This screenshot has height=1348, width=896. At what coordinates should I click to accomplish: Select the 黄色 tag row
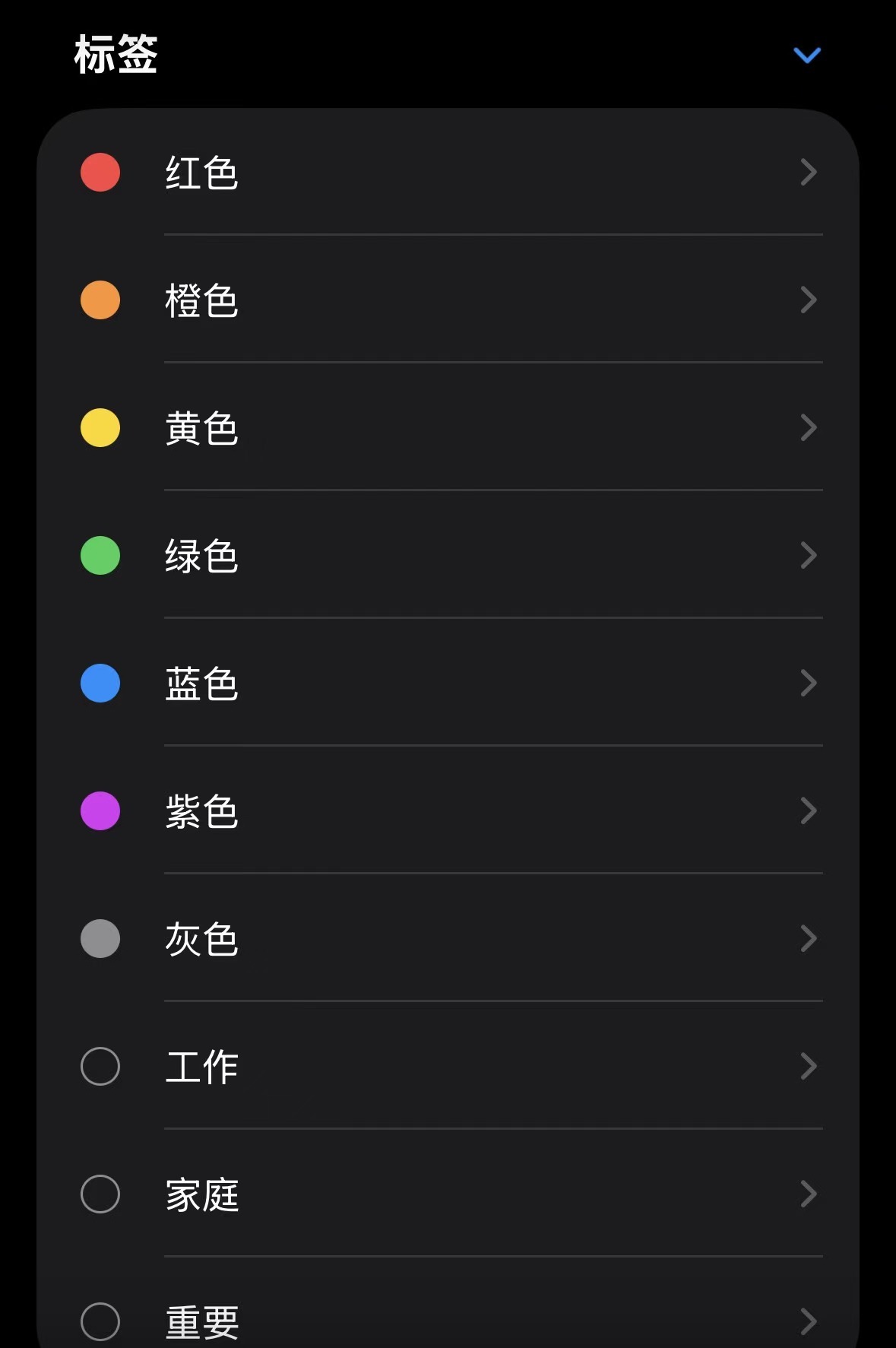pos(448,428)
